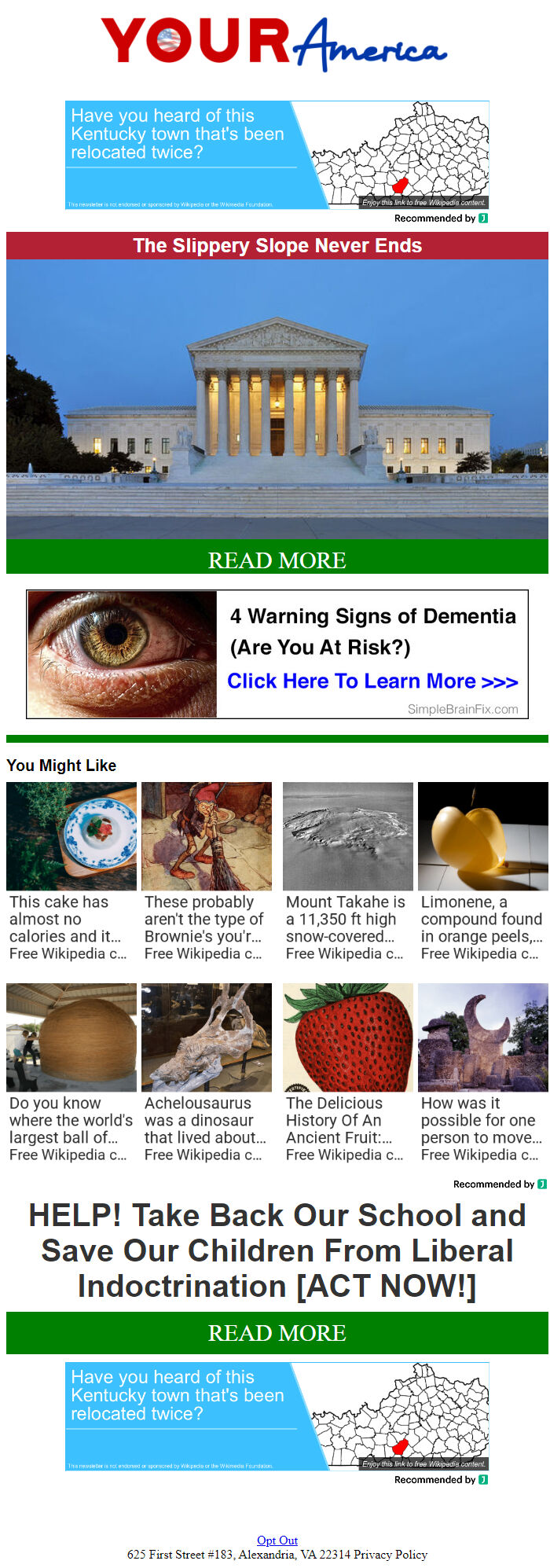Tap the Opt Out link
The height and width of the screenshot is (1568, 550).
click(x=277, y=1540)
